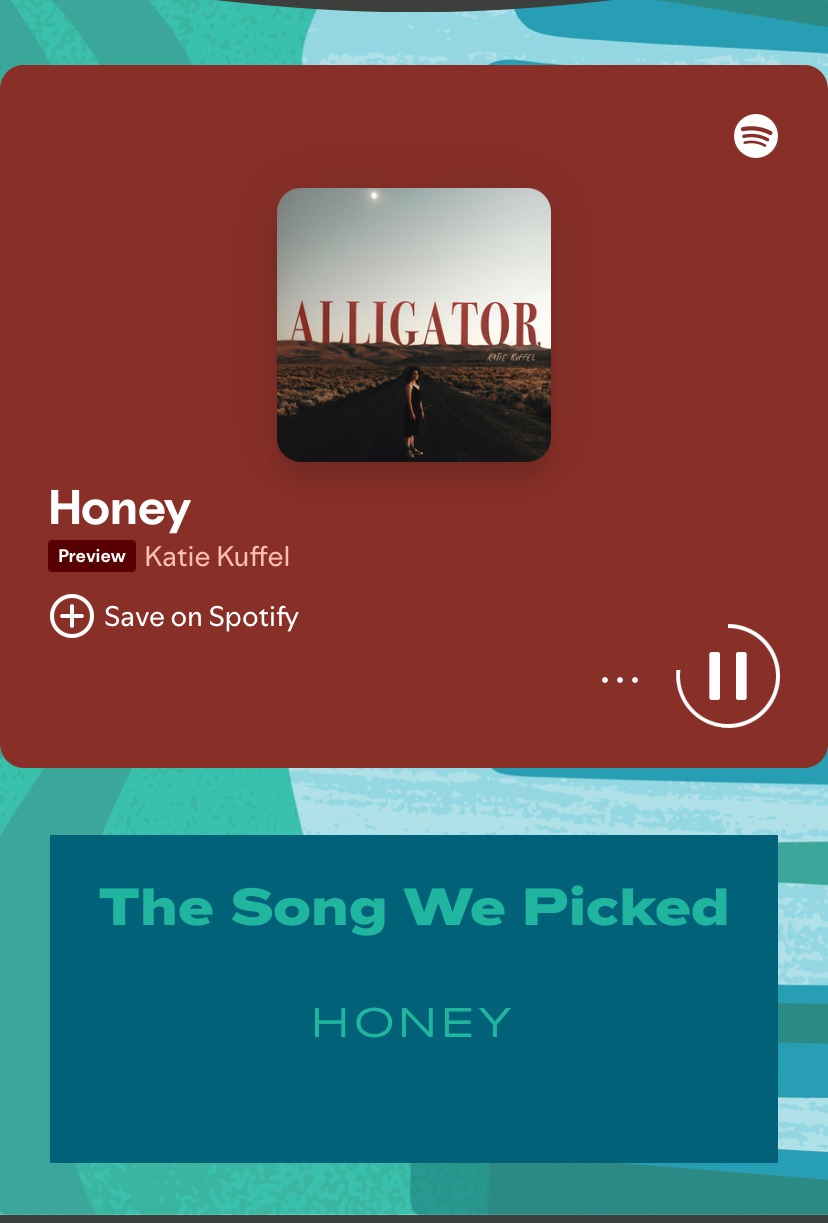Open the three-dot more options menu

(x=620, y=680)
